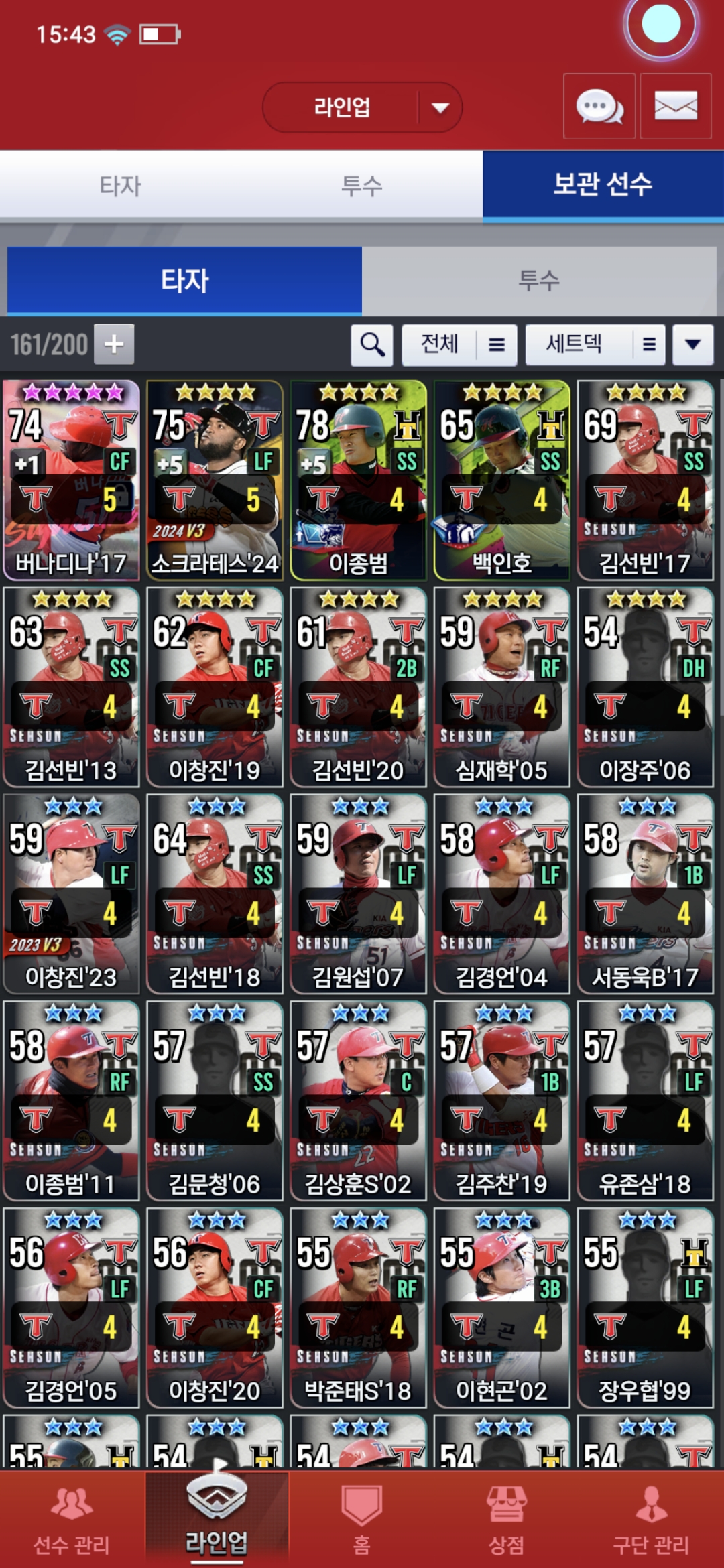
Task: Go to 선수 관리 in bottom bar
Action: click(x=72, y=1520)
